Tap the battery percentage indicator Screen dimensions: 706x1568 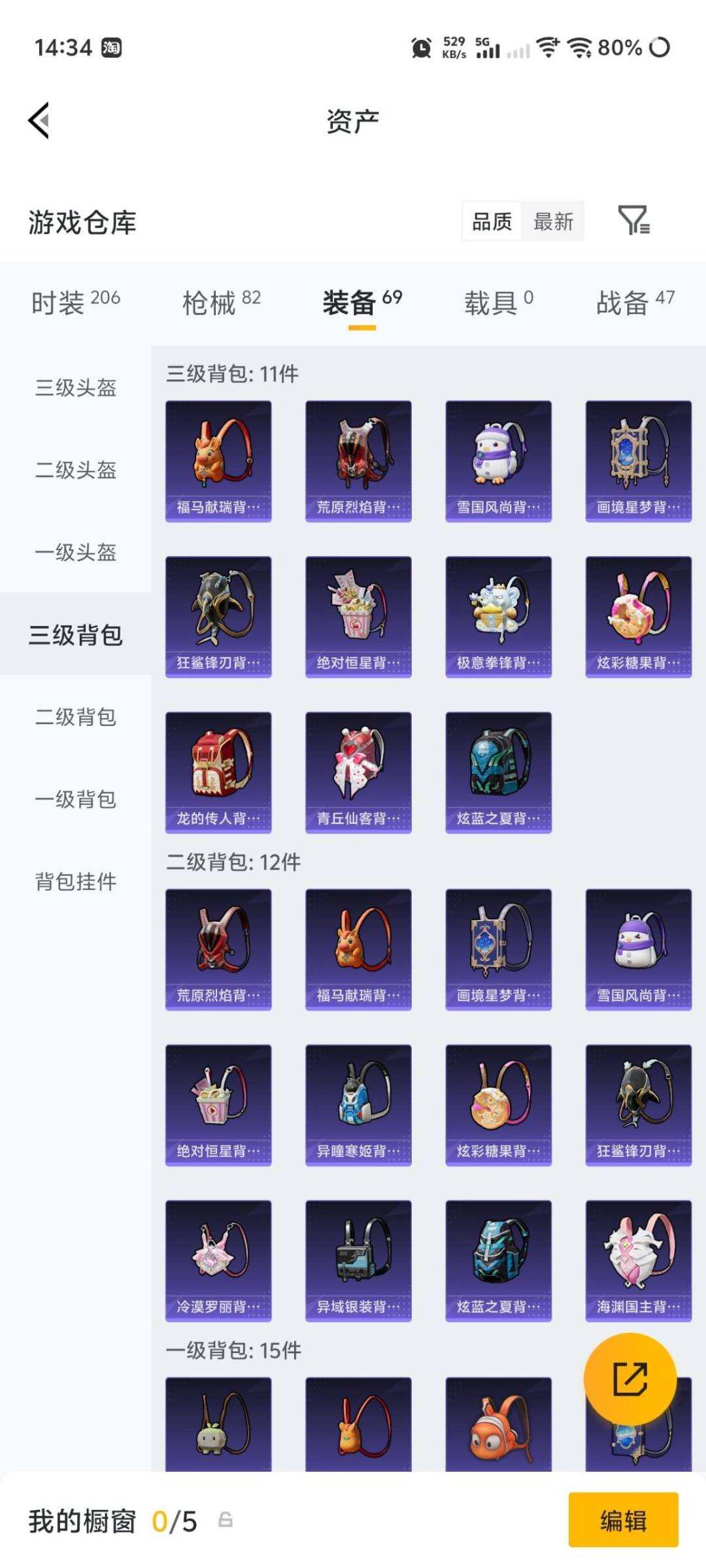618,48
